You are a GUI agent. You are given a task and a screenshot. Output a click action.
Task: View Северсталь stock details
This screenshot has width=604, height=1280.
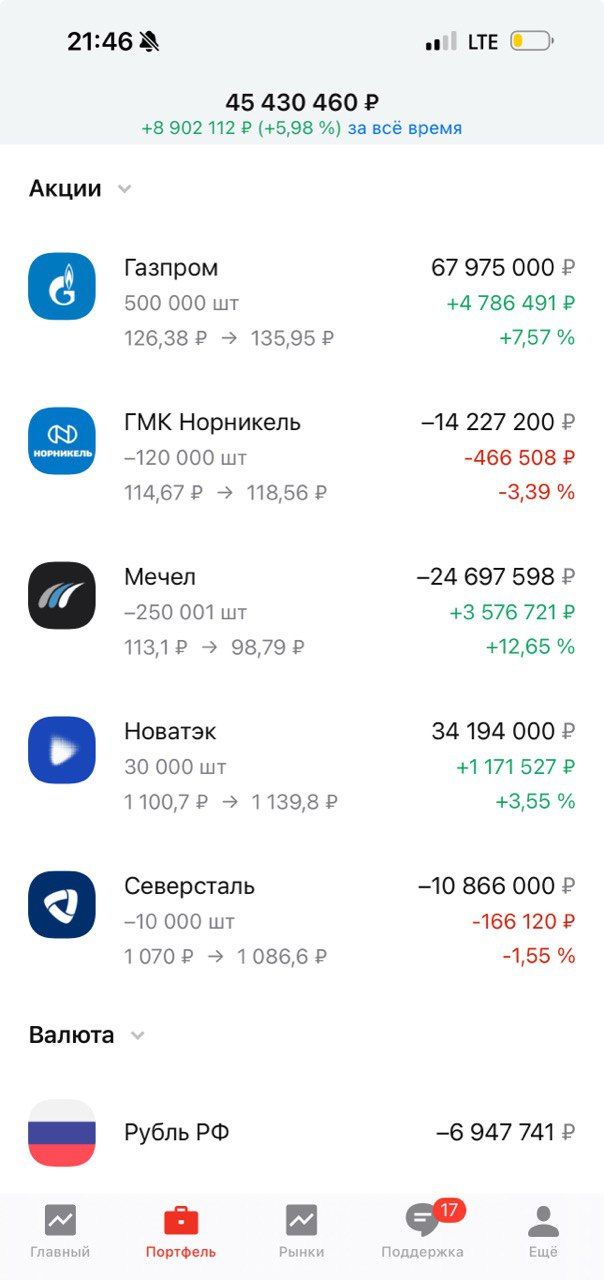pos(301,920)
